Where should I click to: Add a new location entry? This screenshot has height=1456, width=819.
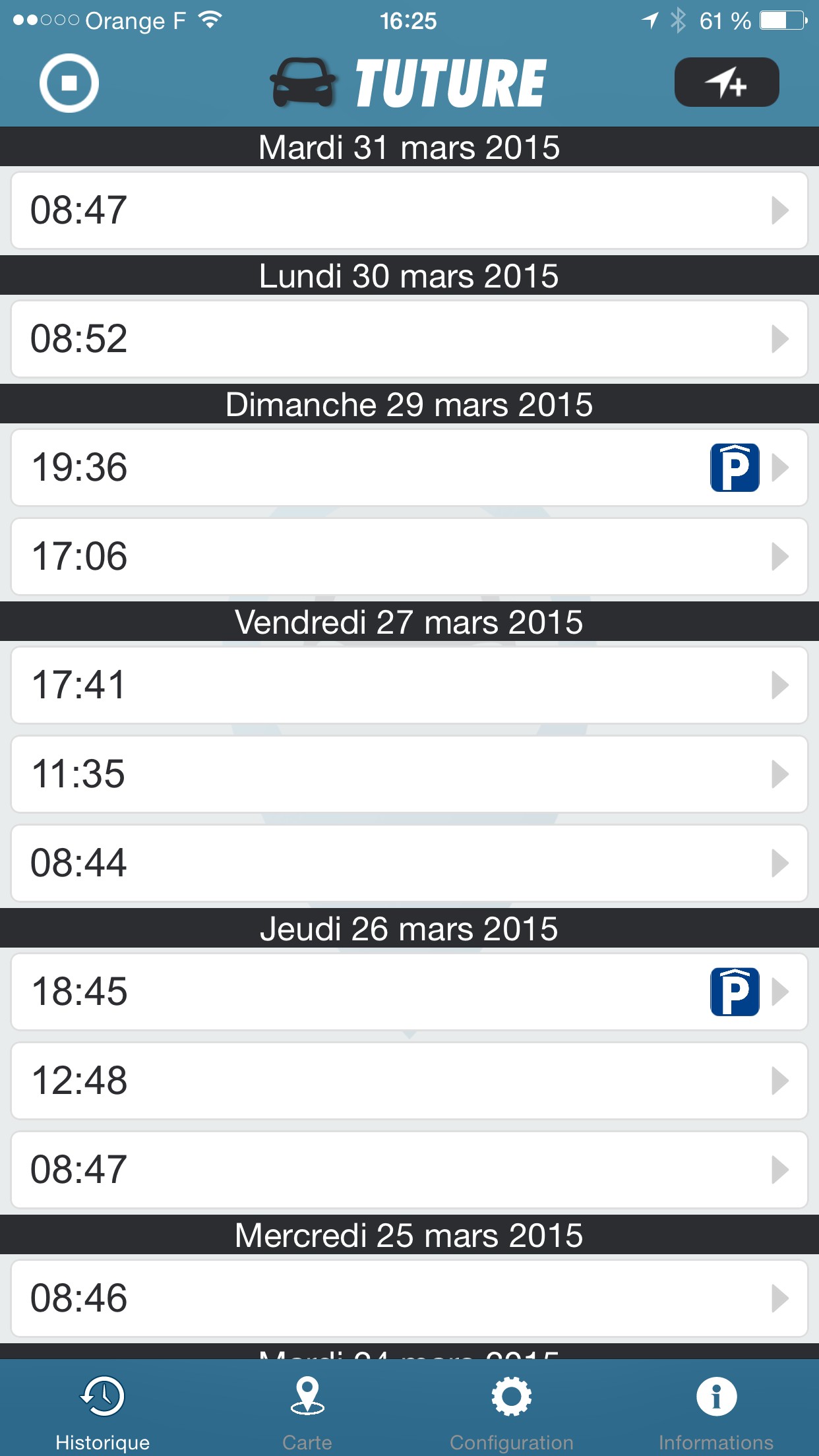(726, 82)
